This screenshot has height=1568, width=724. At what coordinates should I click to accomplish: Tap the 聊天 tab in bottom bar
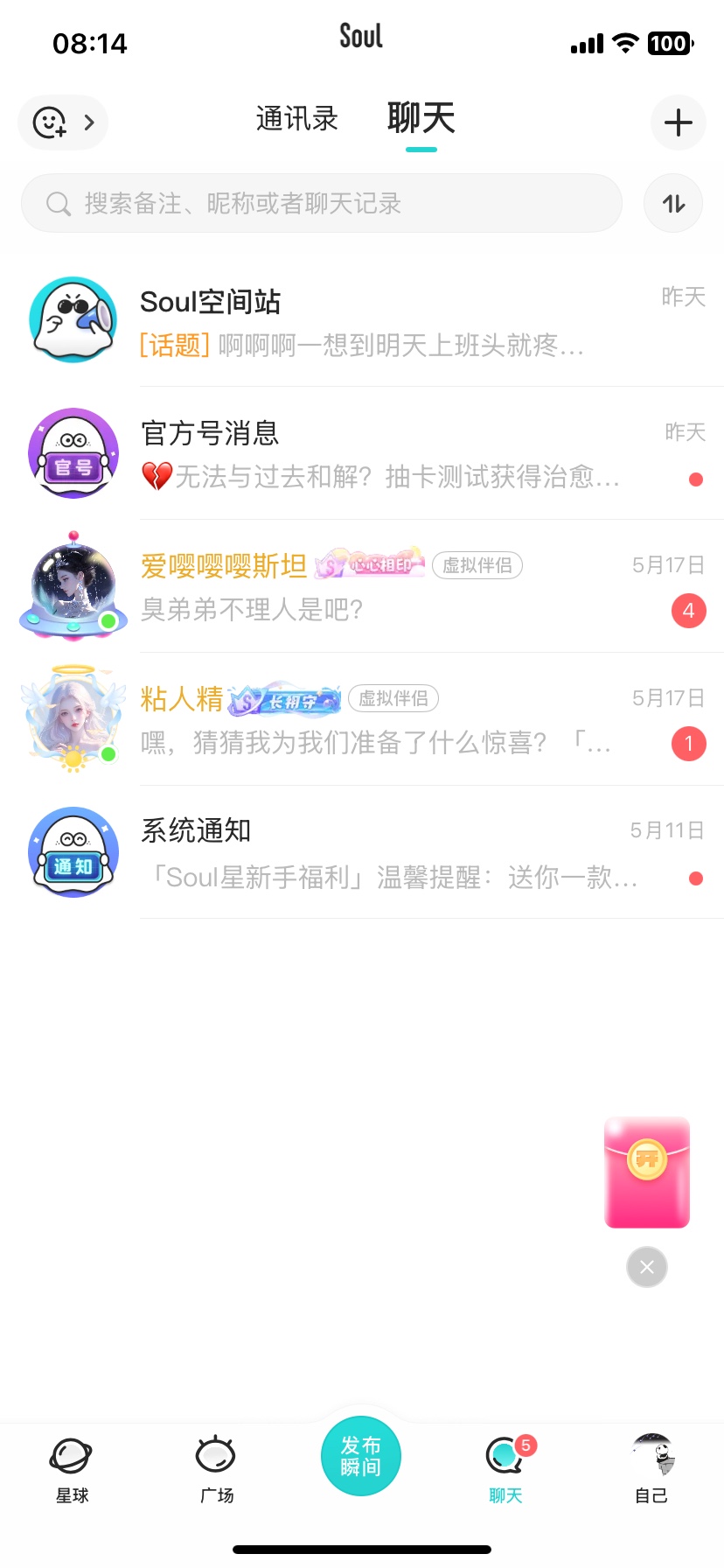point(506,1470)
